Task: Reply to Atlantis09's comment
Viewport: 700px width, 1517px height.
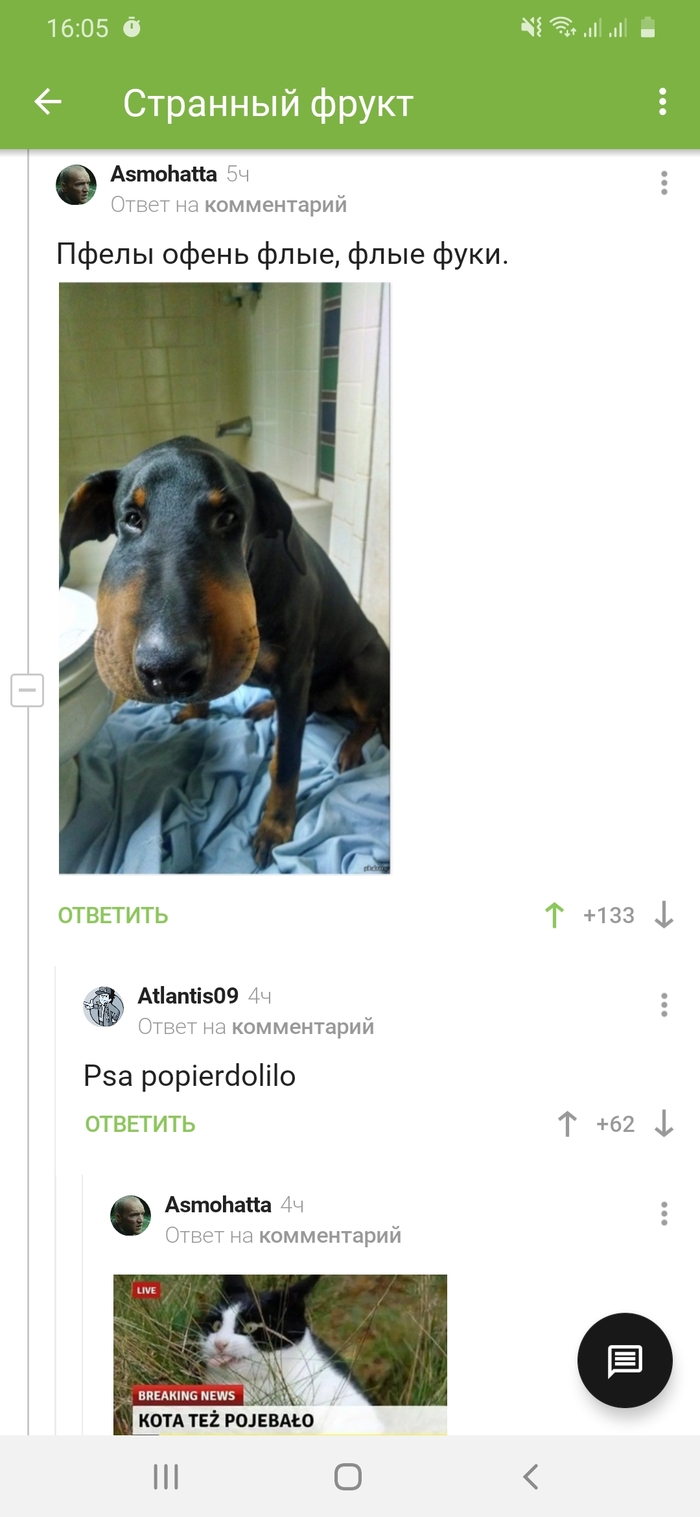Action: [x=140, y=1124]
